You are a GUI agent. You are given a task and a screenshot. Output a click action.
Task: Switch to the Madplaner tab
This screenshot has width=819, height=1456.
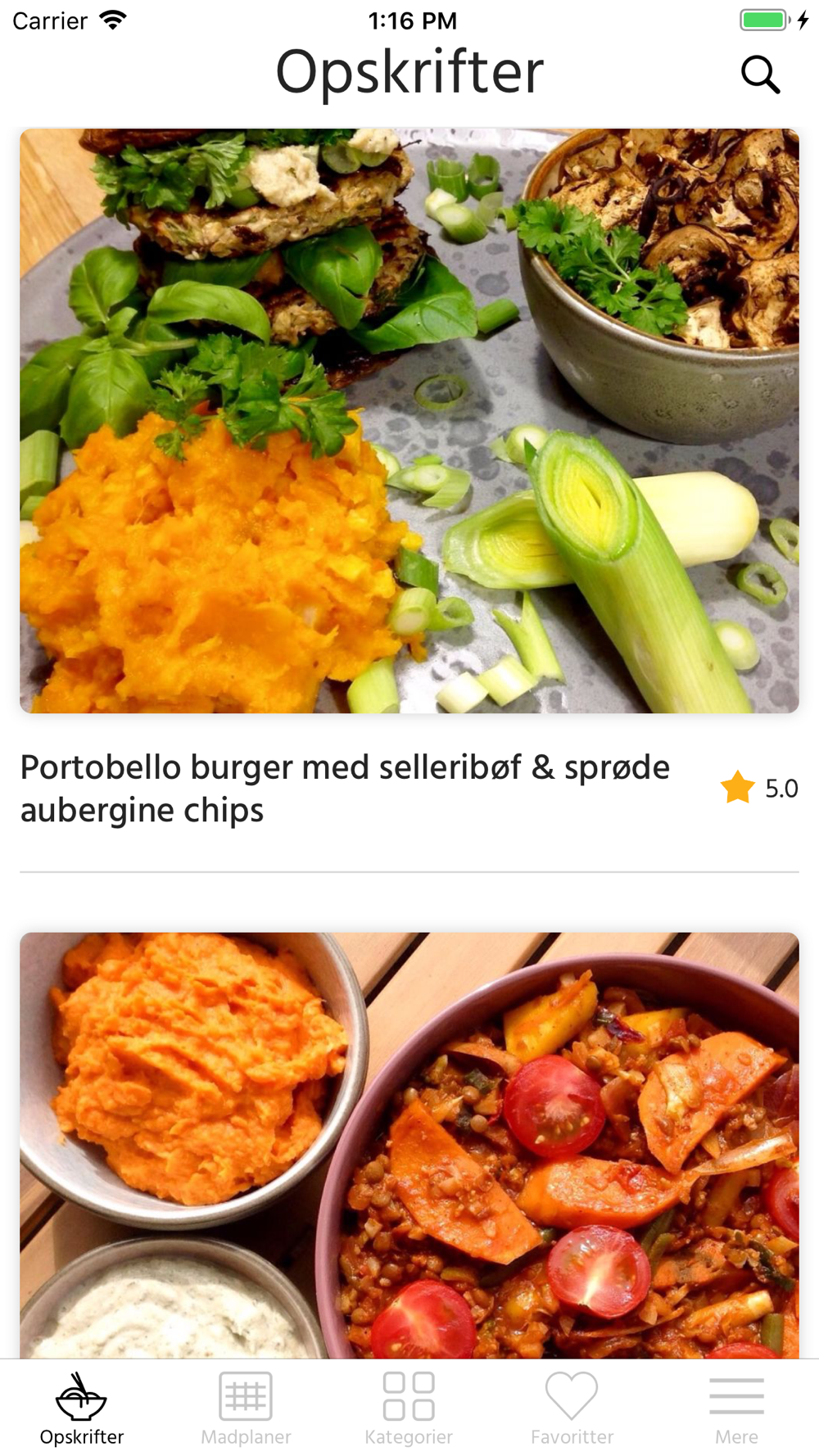click(246, 1409)
